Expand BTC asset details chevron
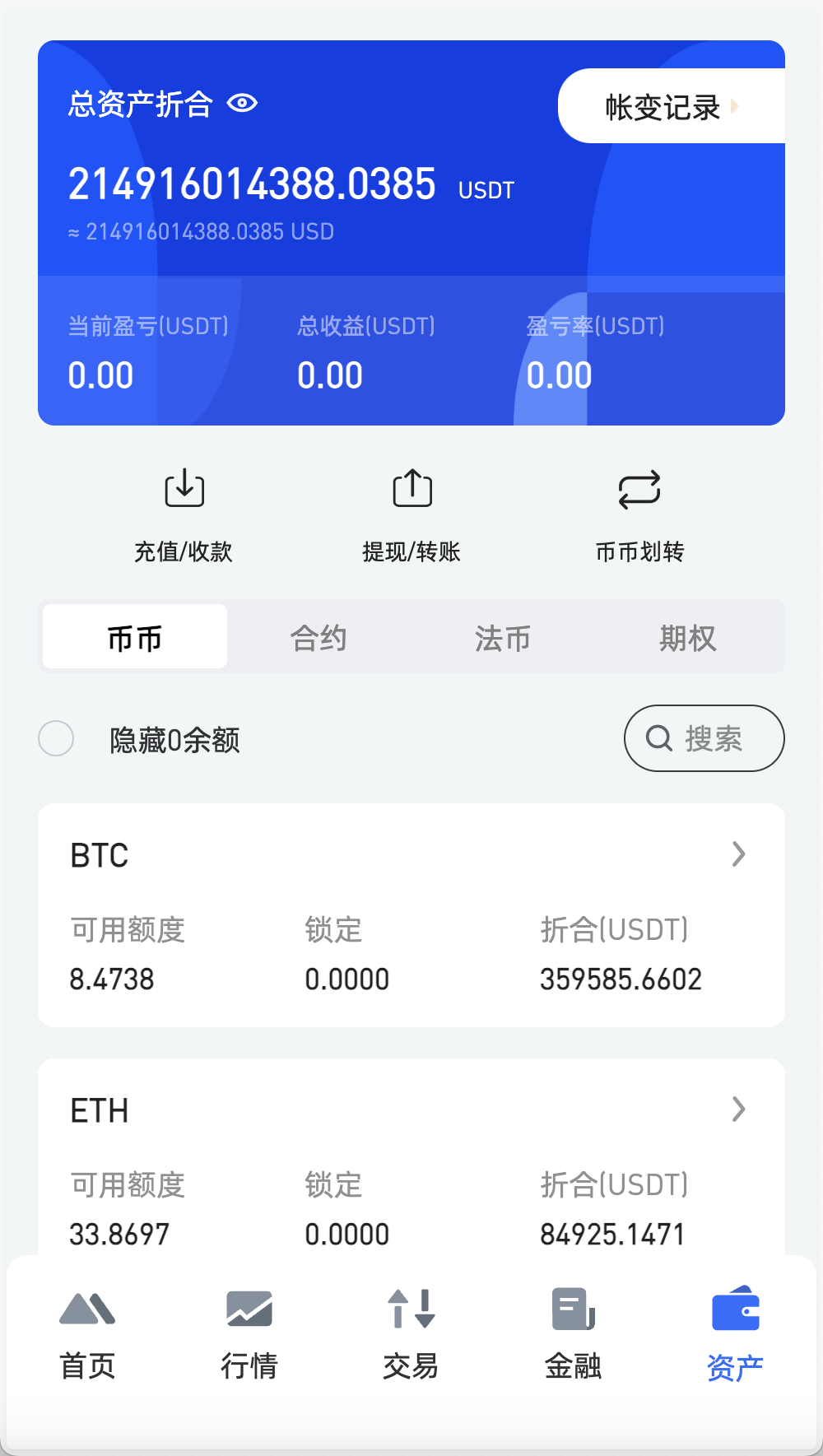This screenshot has width=823, height=1456. (x=738, y=854)
